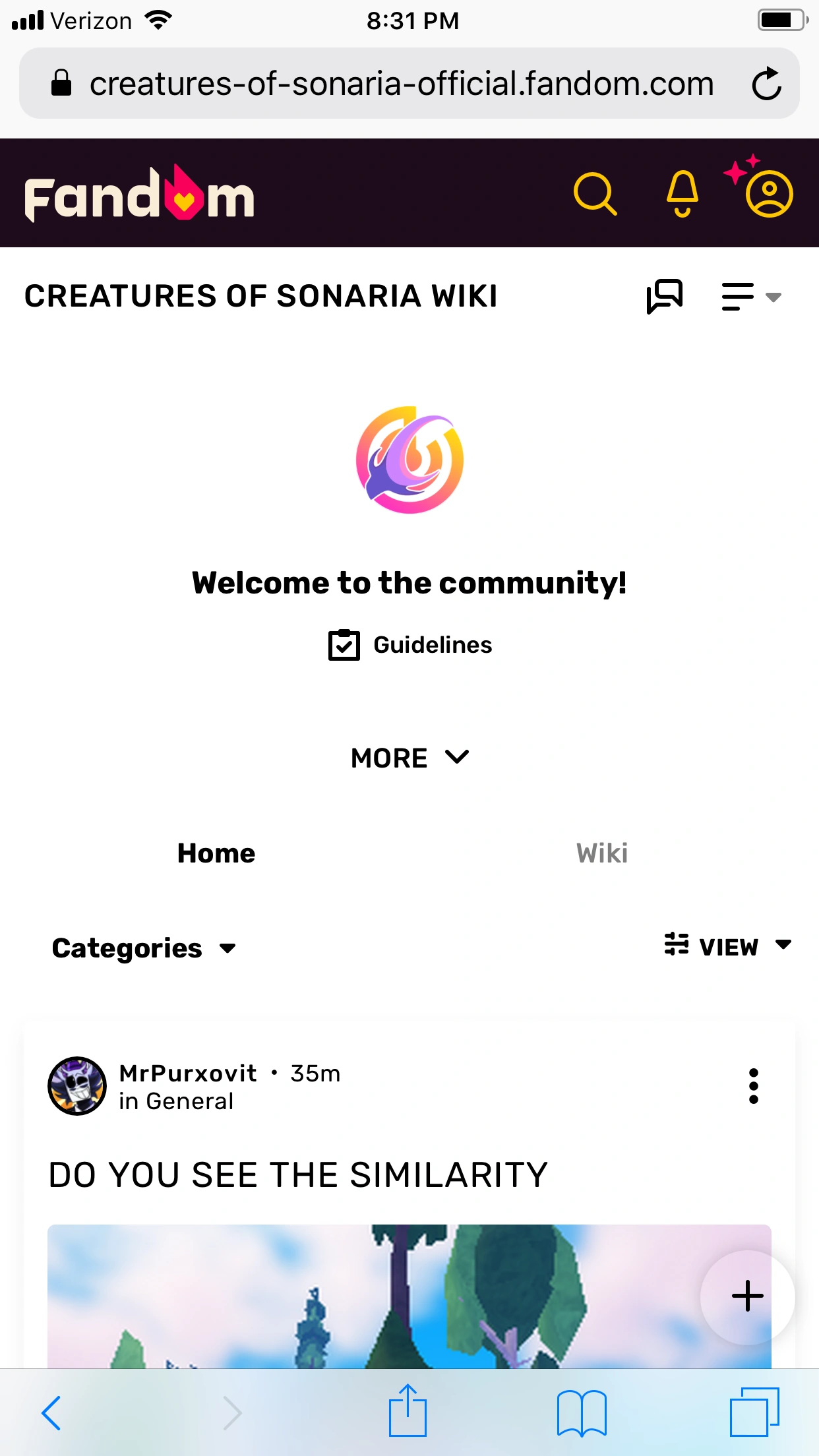The height and width of the screenshot is (1456, 819).
Task: Reload the page in the address bar
Action: (766, 84)
